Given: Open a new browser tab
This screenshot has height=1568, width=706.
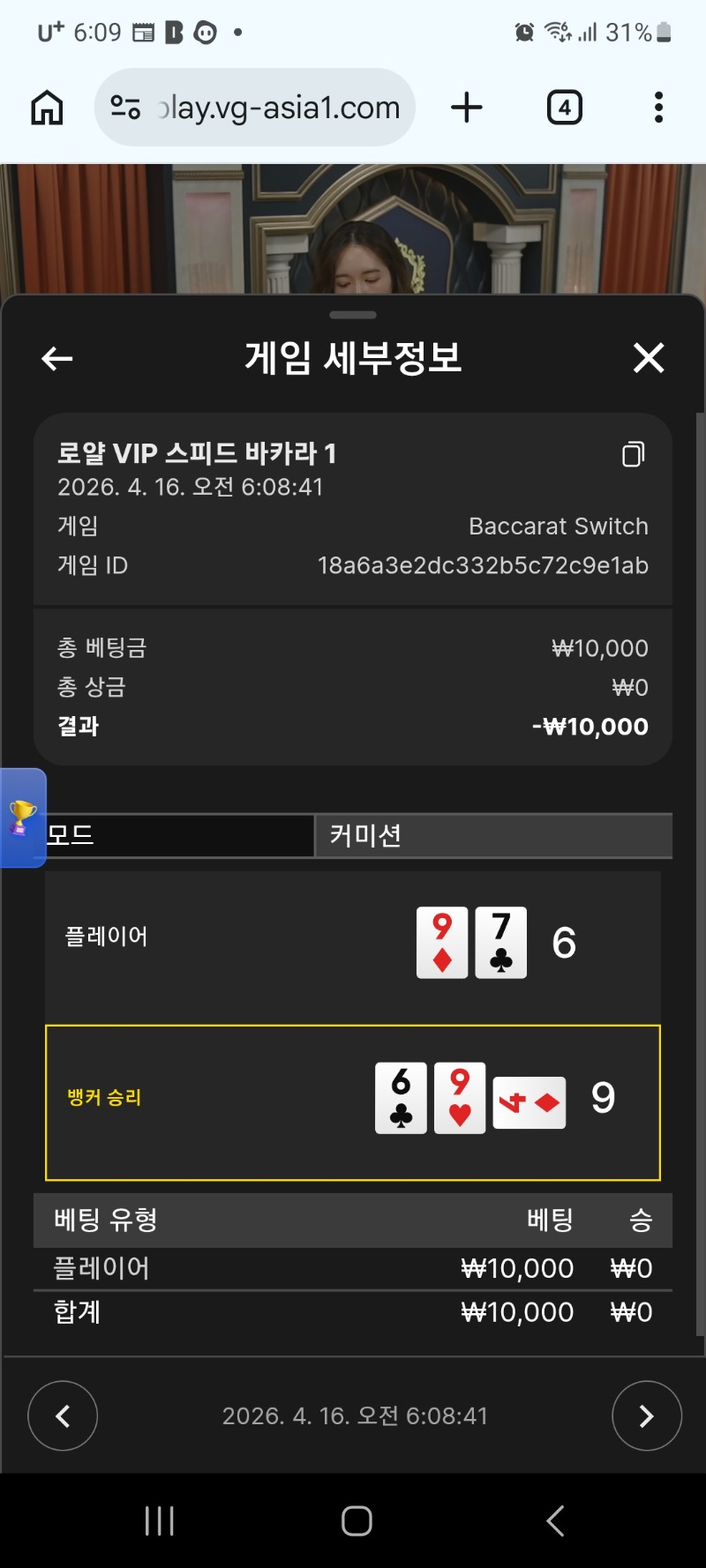Looking at the screenshot, I should pyautogui.click(x=467, y=108).
